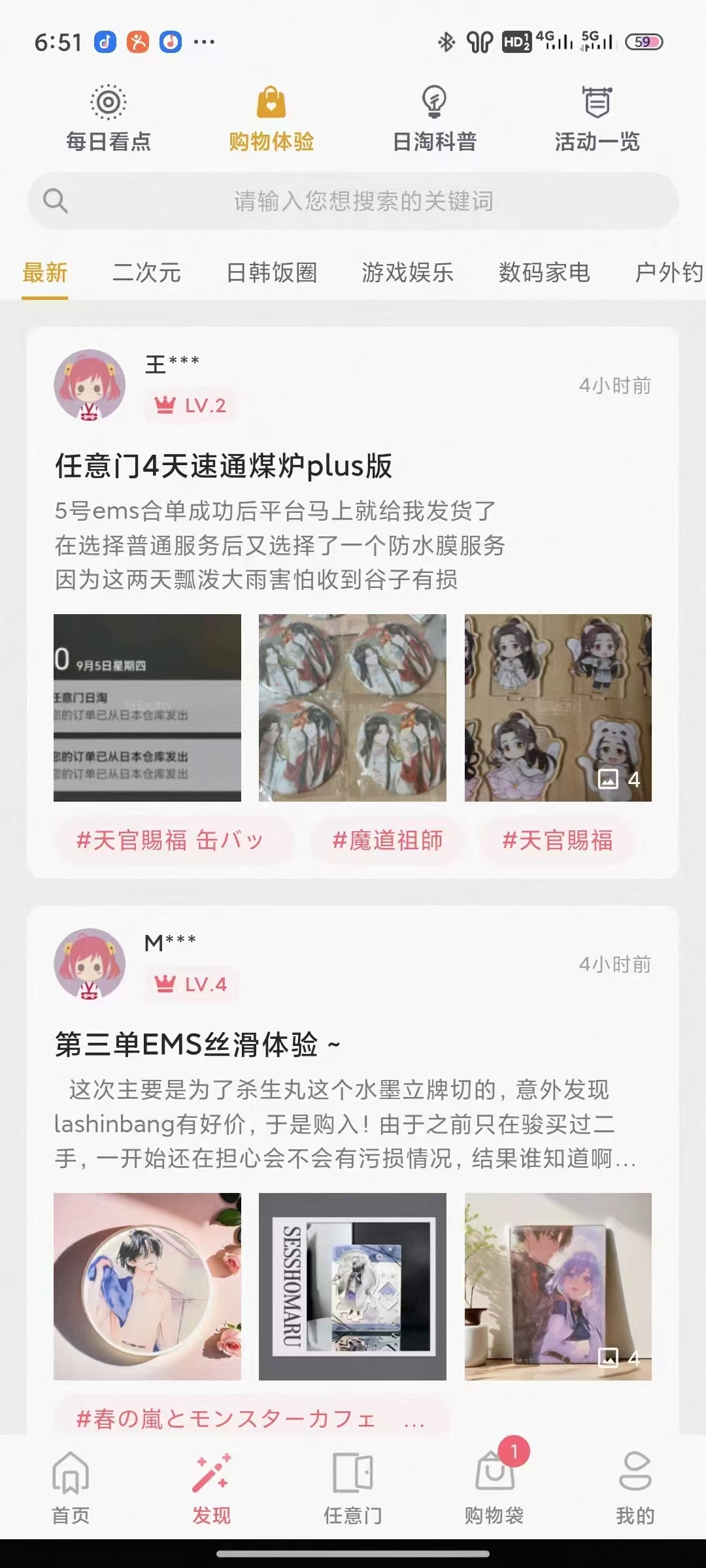Open 活动一览 section
The width and height of the screenshot is (706, 1568).
click(597, 120)
